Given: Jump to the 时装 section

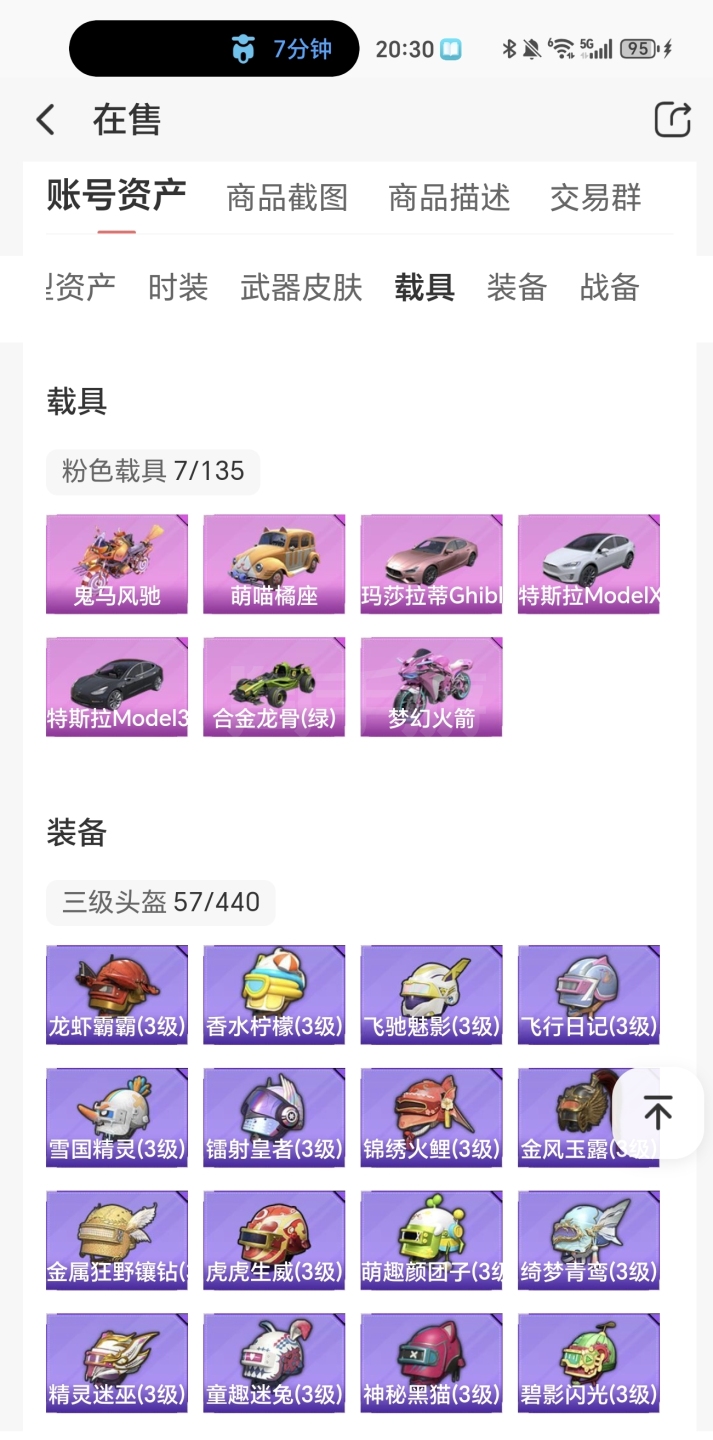Looking at the screenshot, I should 178,288.
